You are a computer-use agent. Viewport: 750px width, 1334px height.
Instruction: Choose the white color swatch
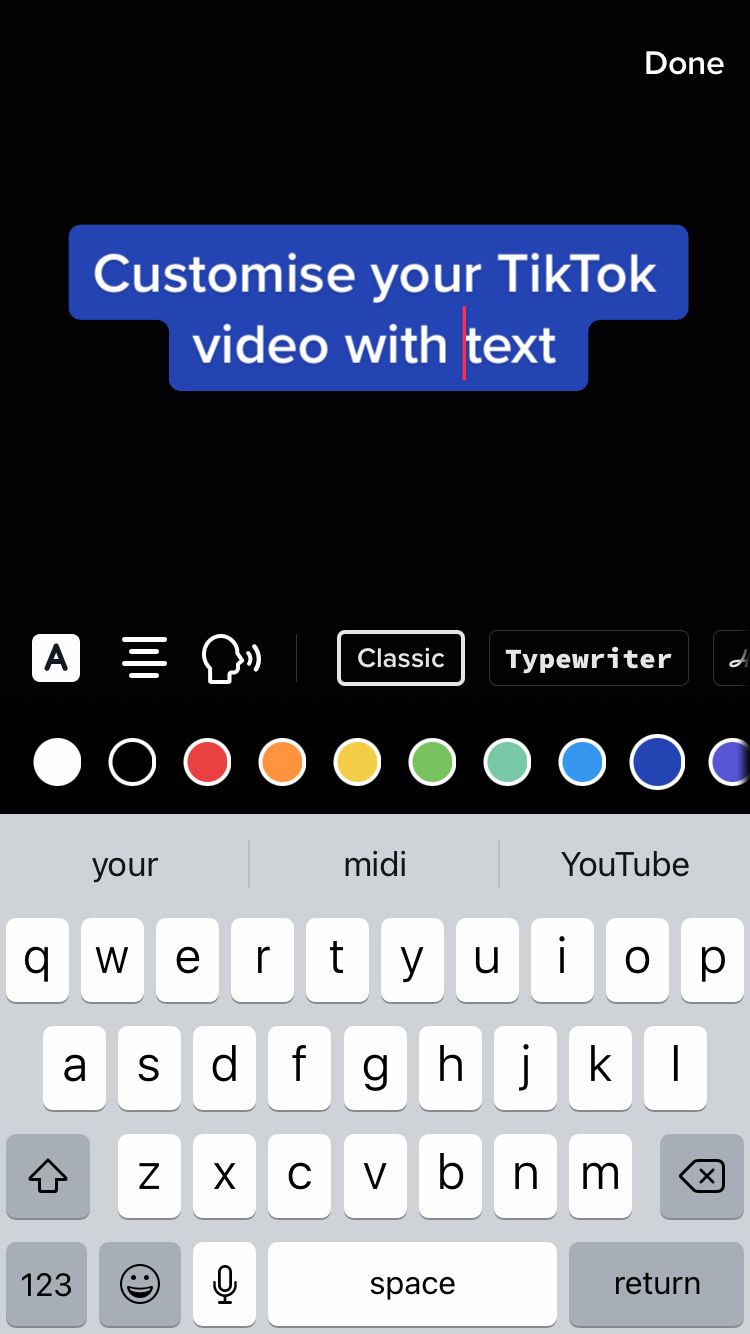57,762
